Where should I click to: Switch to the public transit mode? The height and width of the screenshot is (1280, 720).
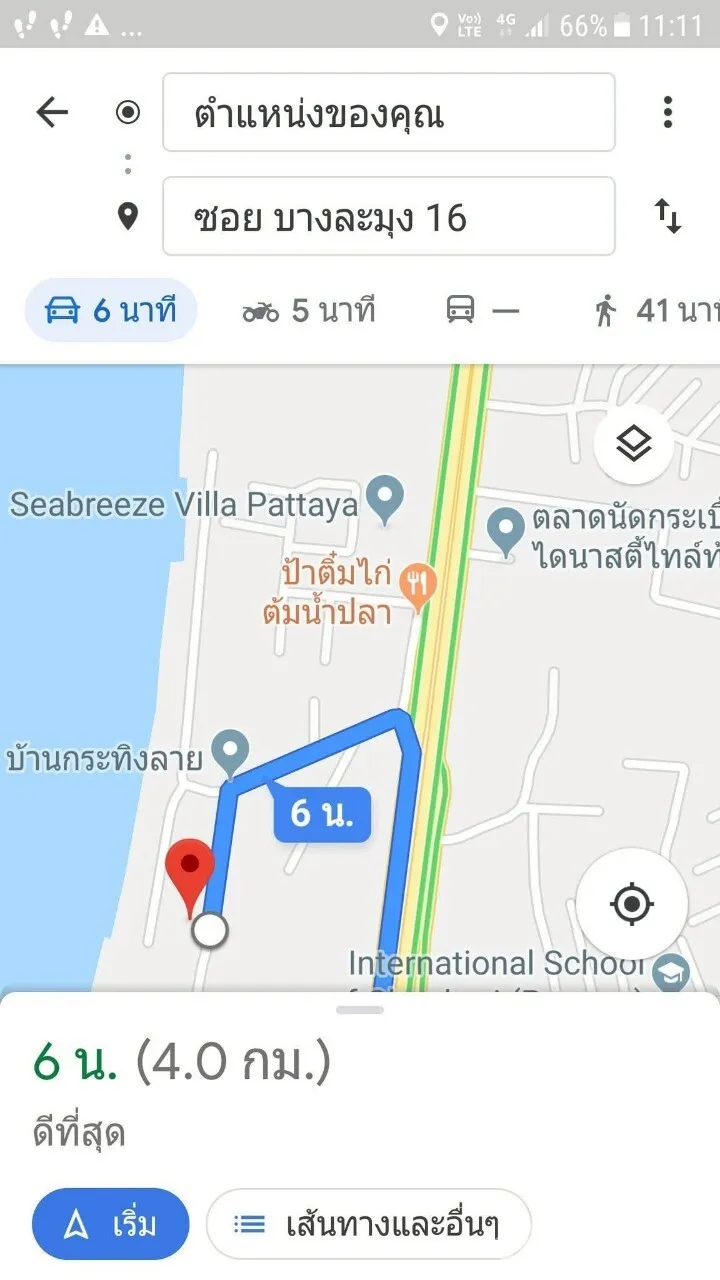[482, 311]
